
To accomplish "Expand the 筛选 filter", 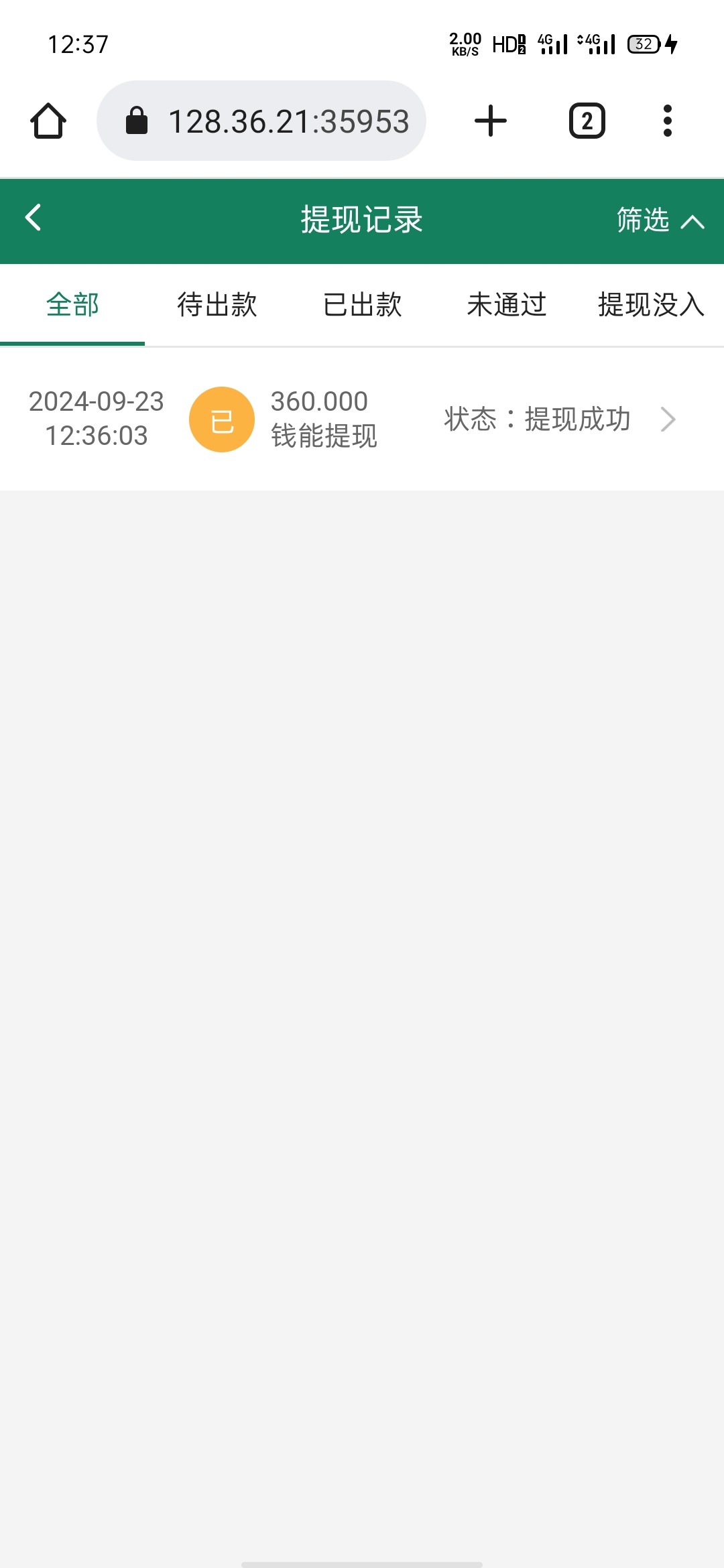I will pyautogui.click(x=660, y=220).
